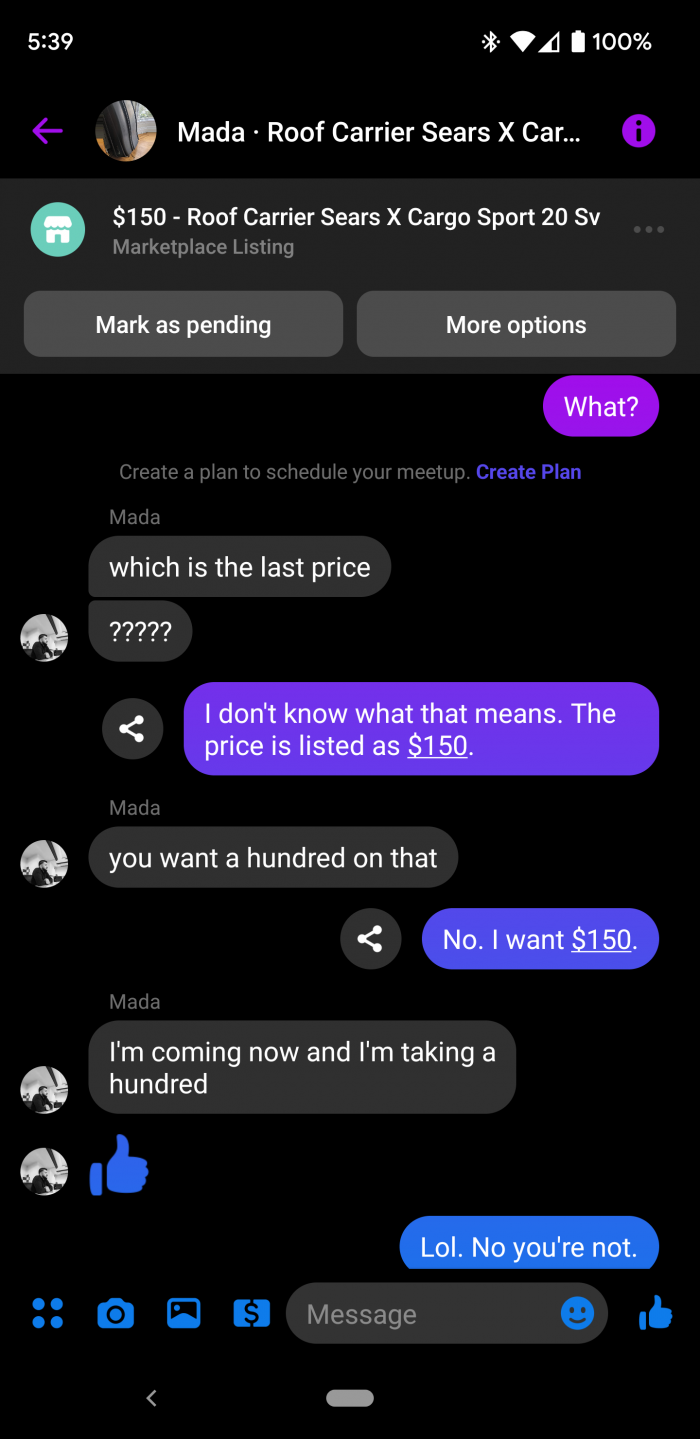700x1439 pixels.
Task: Share the "No. I want $150" message
Action: point(370,939)
